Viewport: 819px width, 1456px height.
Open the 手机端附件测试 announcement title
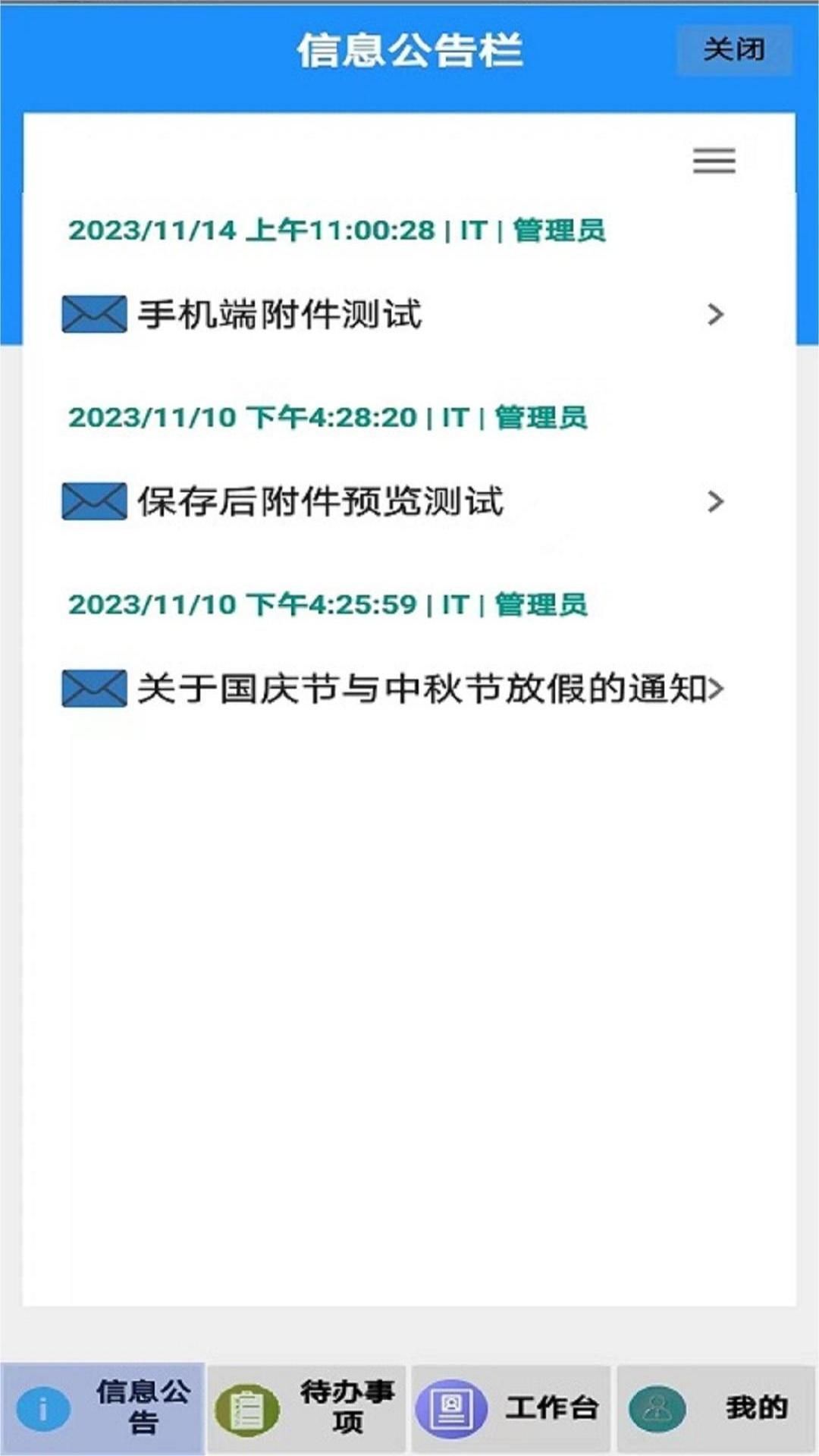[281, 313]
